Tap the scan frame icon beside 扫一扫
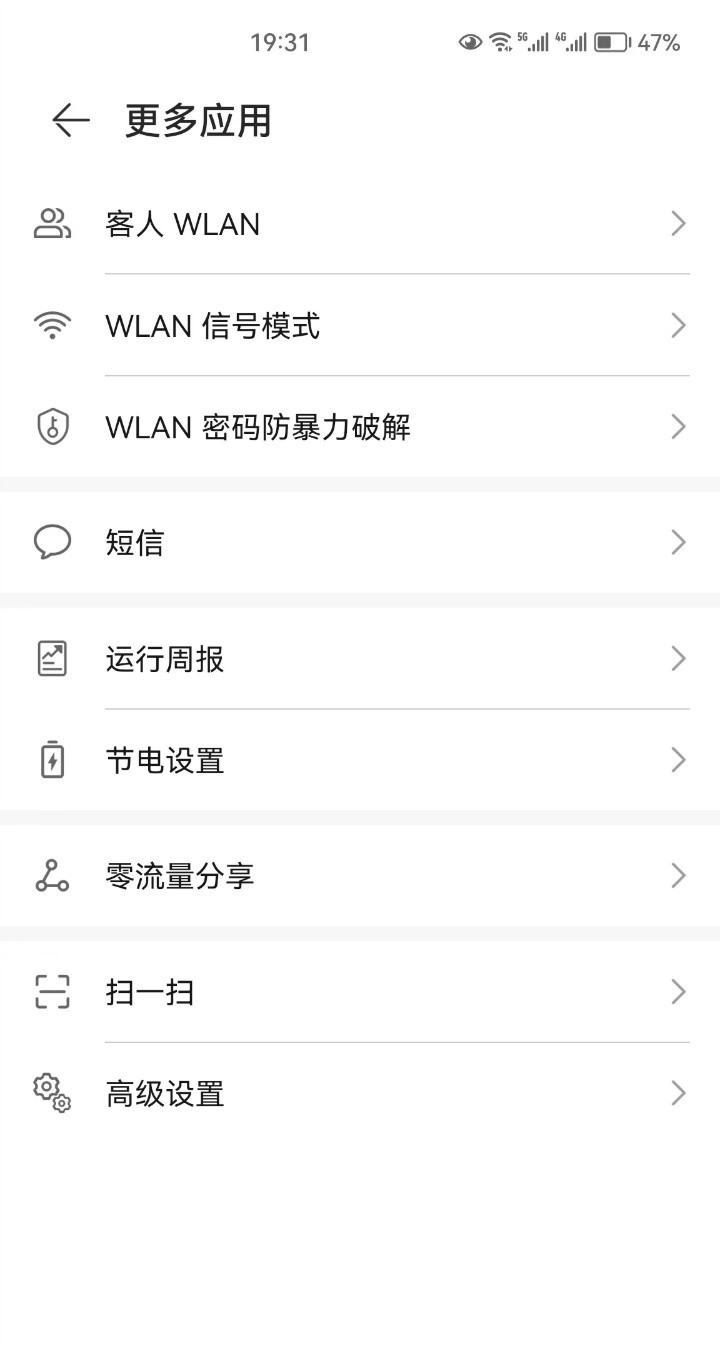This screenshot has height=1348, width=720. 51,991
